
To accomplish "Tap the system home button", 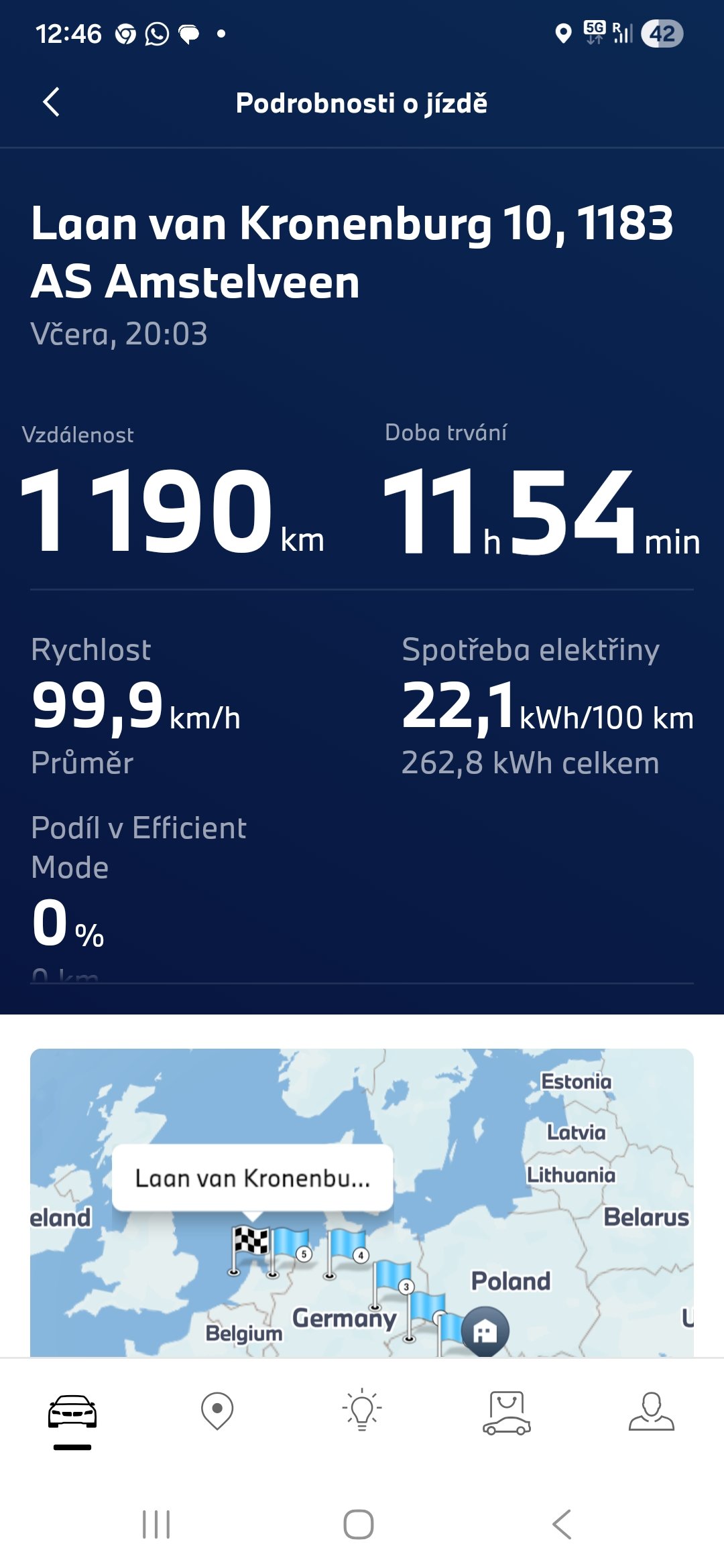I will pos(359,1524).
